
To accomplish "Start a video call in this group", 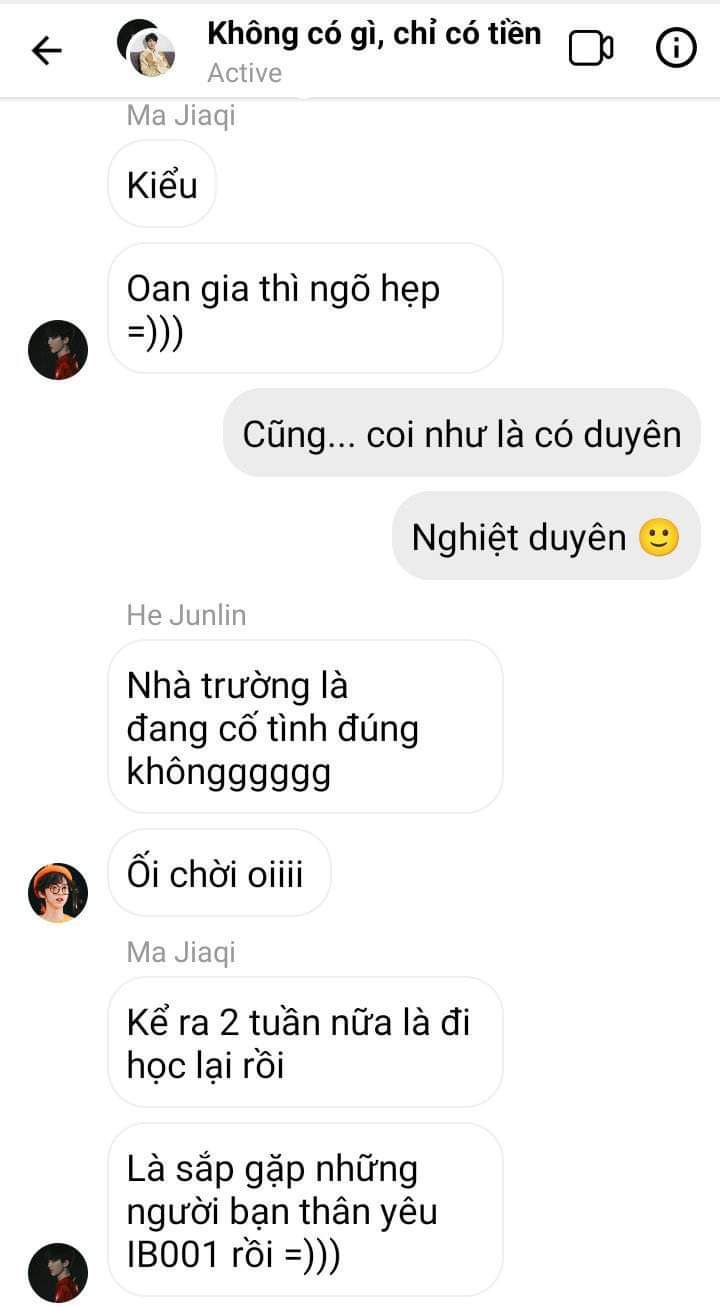I will [591, 48].
